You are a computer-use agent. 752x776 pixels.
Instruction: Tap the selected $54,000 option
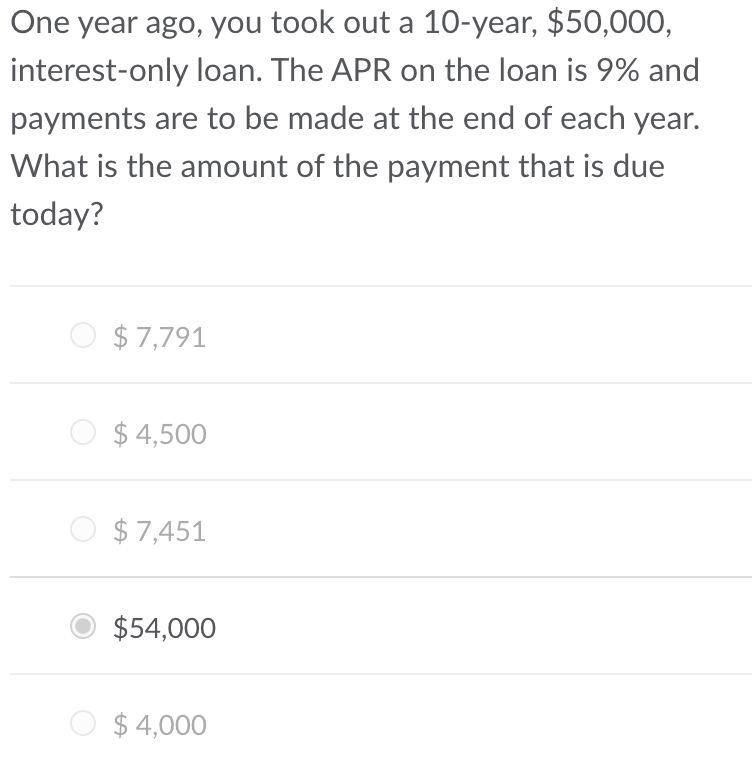(x=84, y=628)
